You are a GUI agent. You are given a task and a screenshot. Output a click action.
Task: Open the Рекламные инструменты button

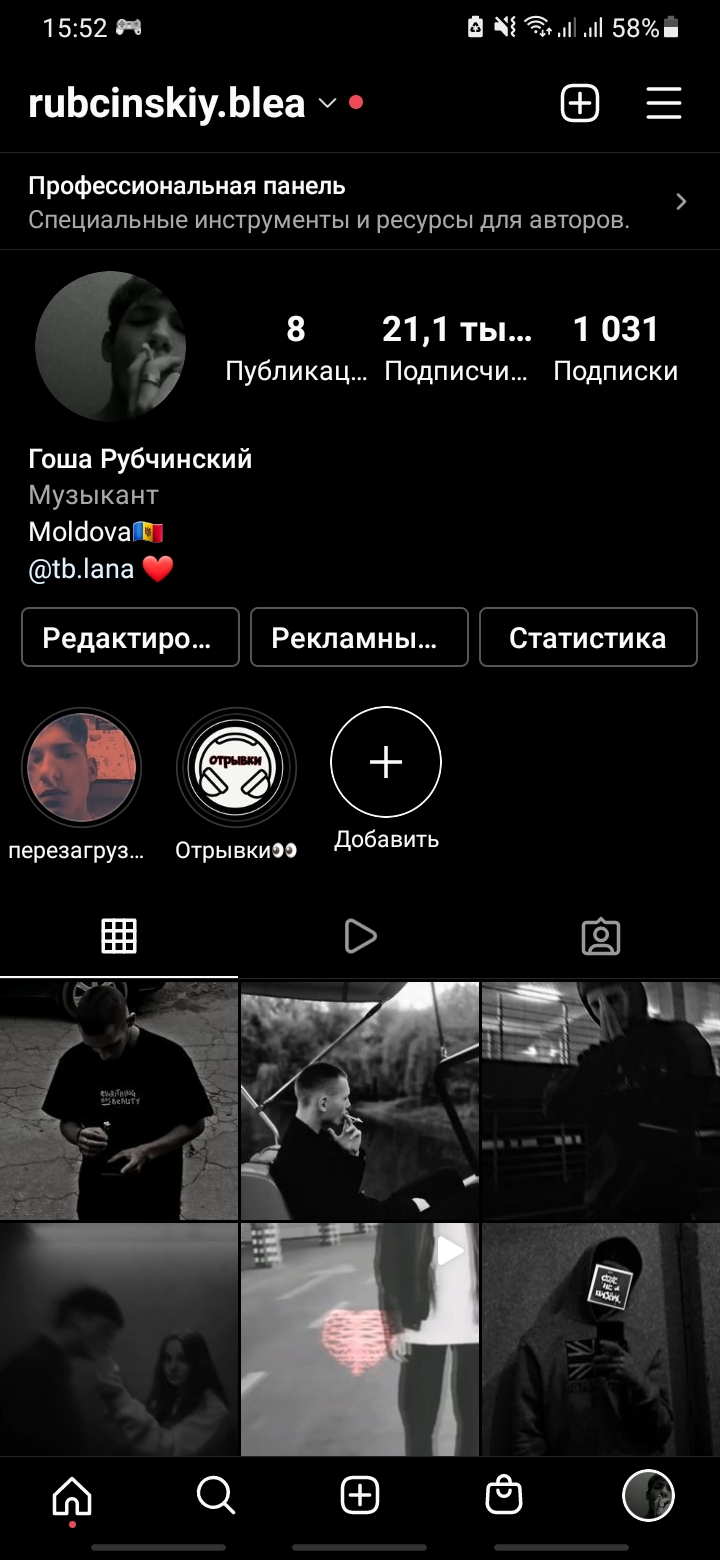(359, 637)
